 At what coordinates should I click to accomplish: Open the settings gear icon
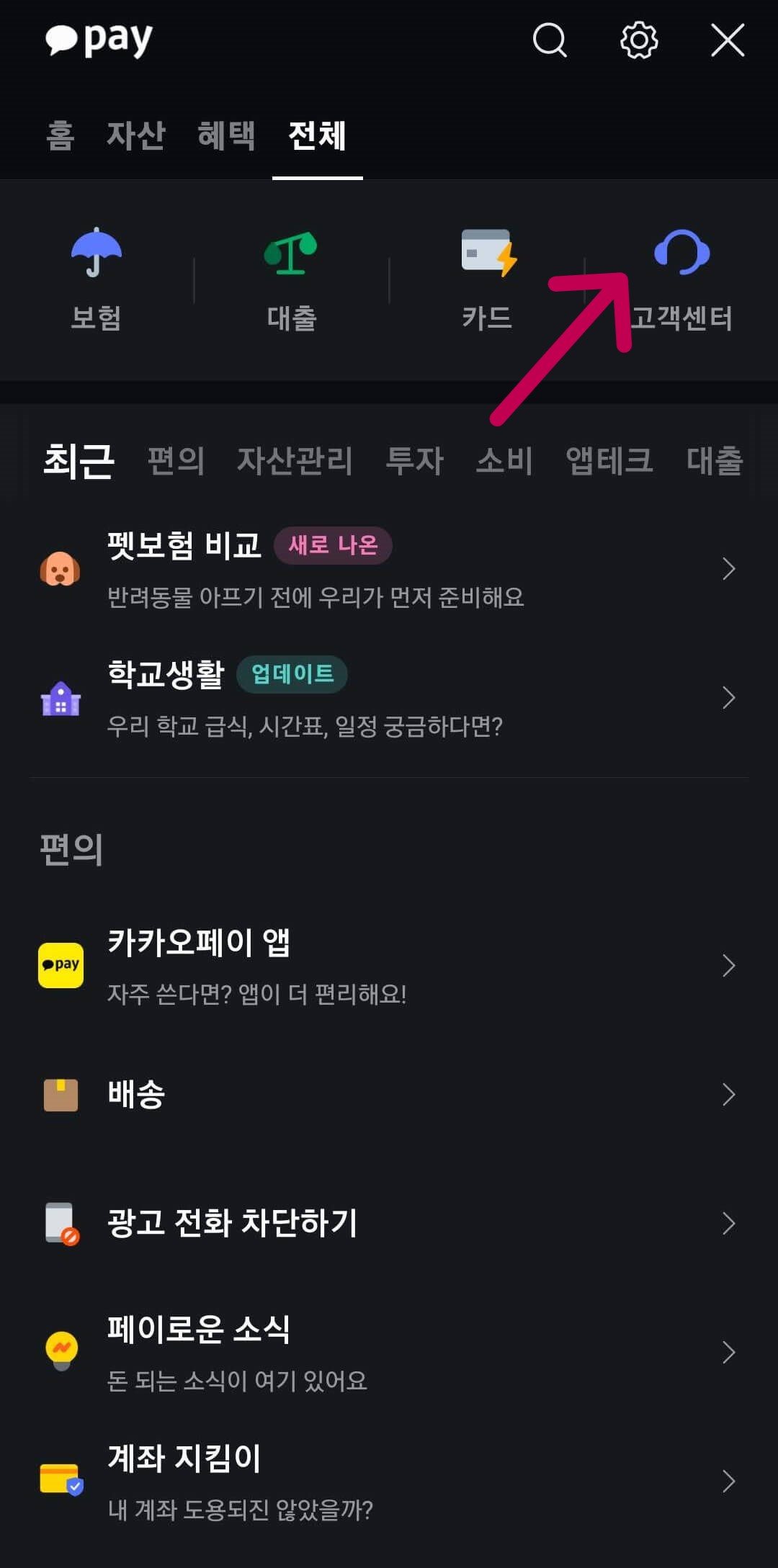[638, 41]
